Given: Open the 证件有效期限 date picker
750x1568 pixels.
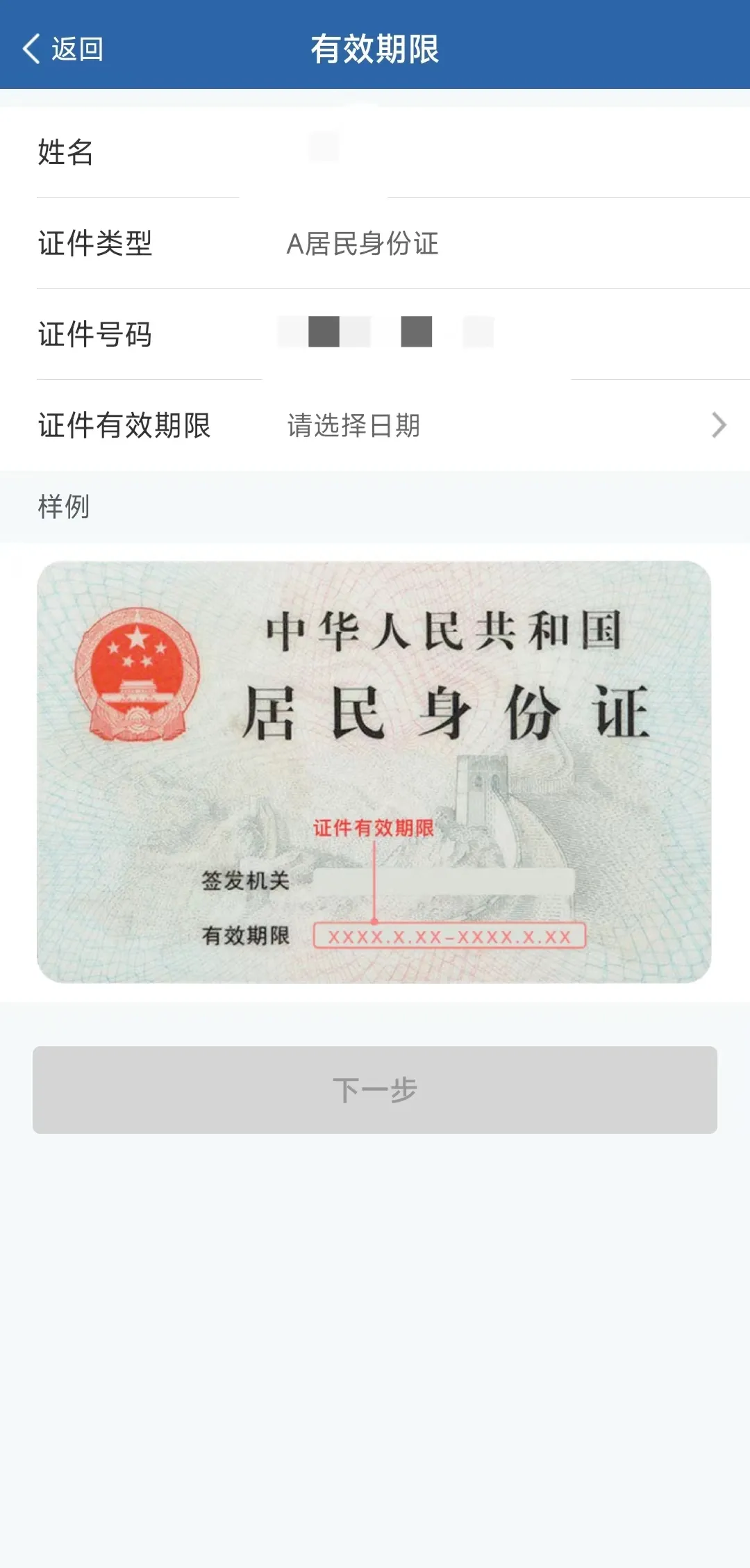Looking at the screenshot, I should point(375,425).
